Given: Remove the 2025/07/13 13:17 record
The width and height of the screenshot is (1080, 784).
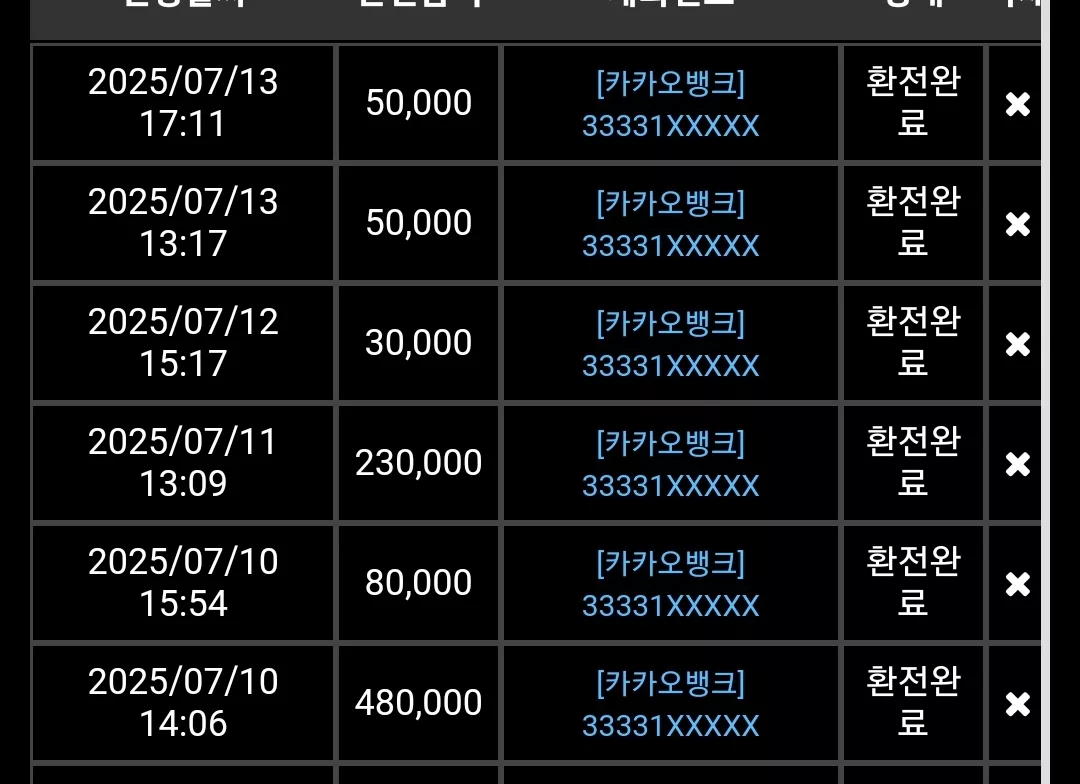Looking at the screenshot, I should click(1017, 225).
